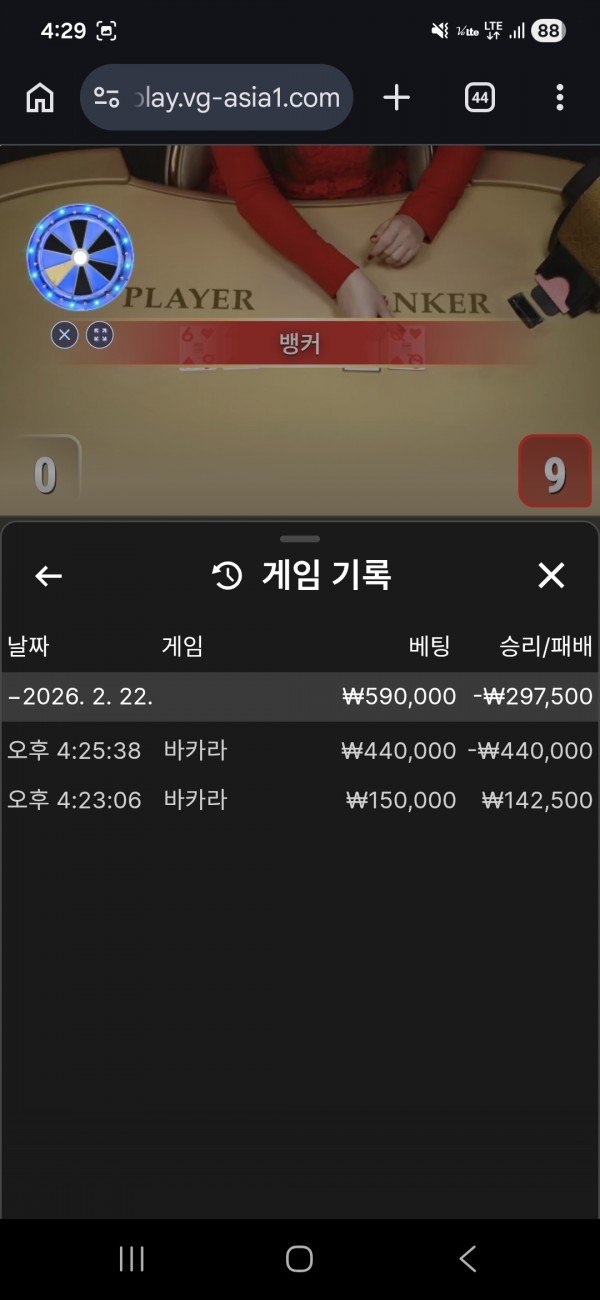Close the 게임 기록 panel
Image resolution: width=600 pixels, height=1300 pixels.
tap(551, 575)
